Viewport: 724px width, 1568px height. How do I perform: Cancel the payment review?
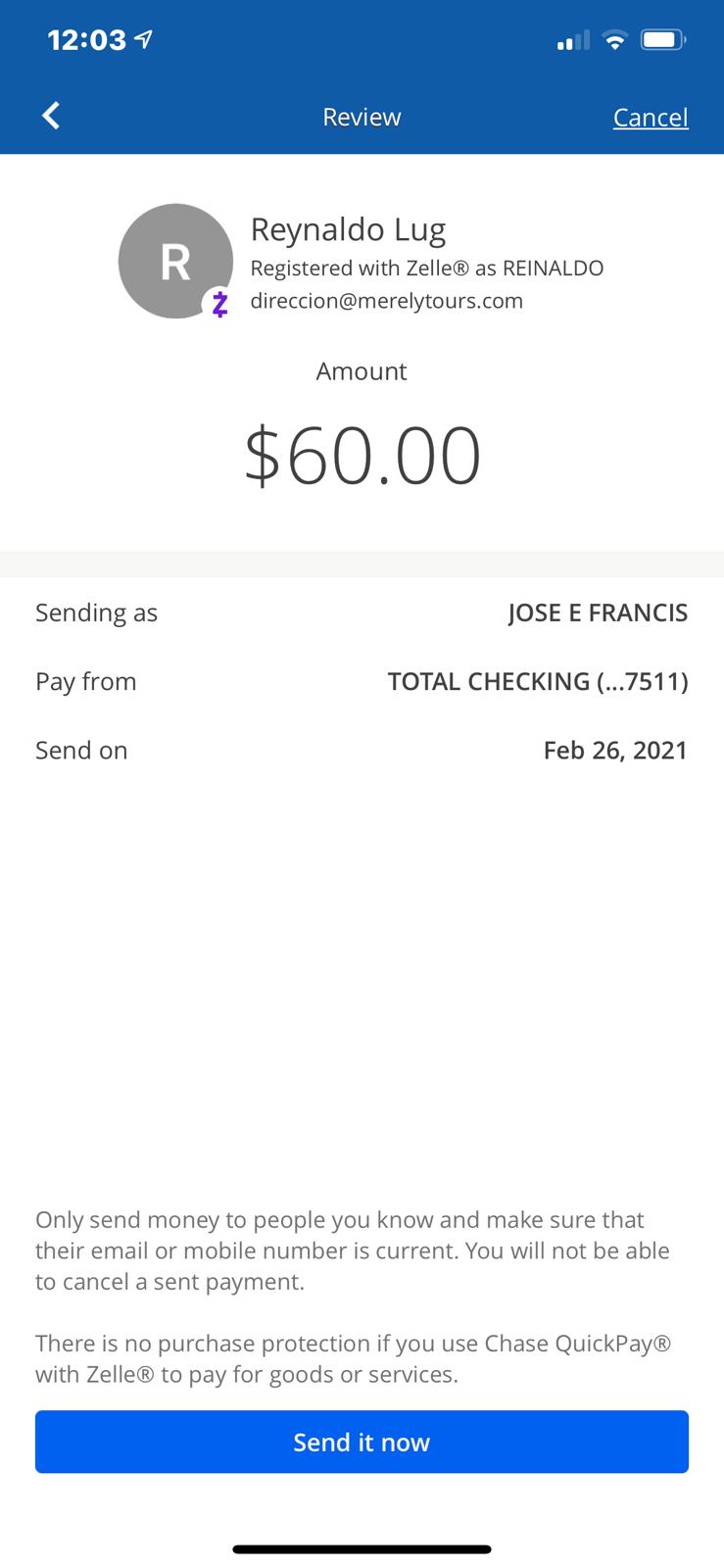651,118
